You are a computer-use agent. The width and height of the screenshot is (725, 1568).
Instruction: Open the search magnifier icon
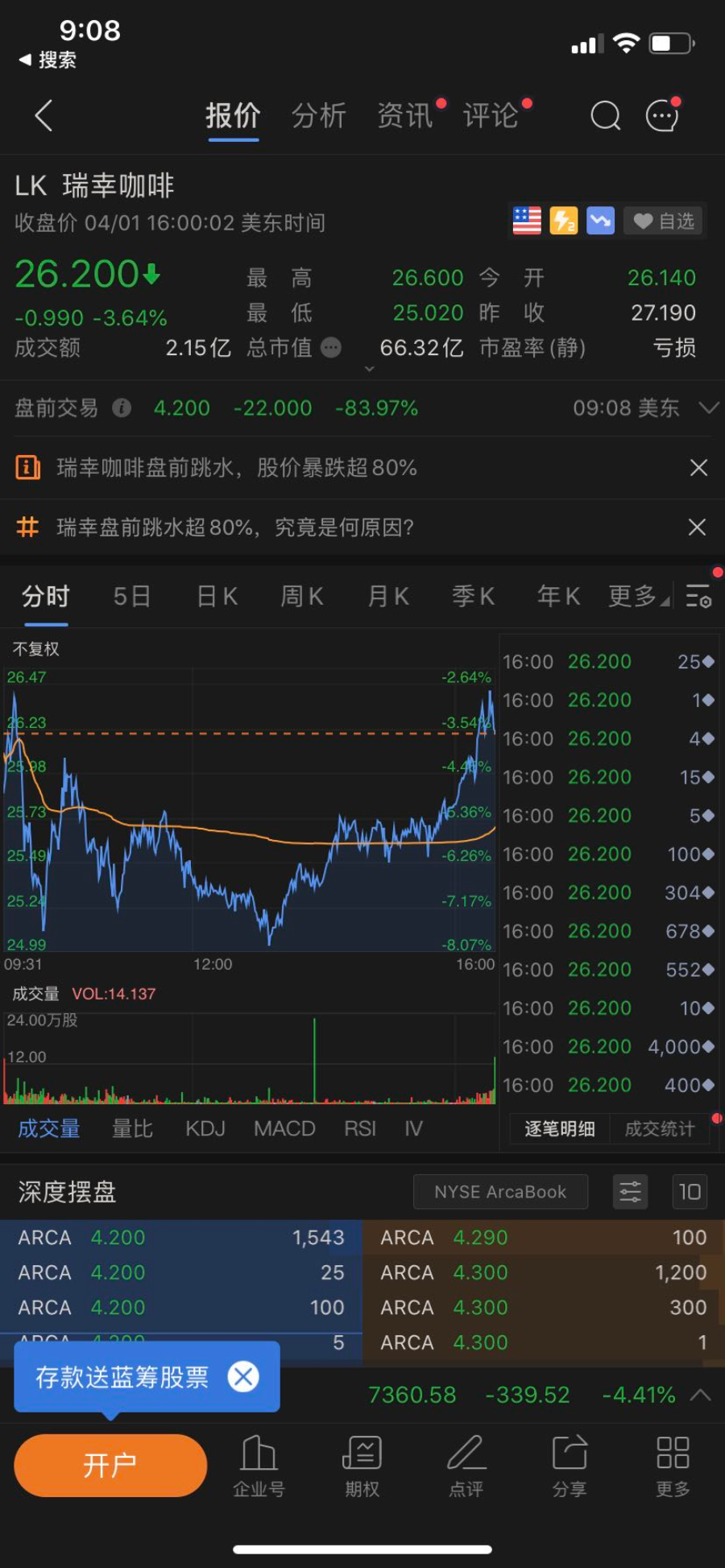[605, 116]
